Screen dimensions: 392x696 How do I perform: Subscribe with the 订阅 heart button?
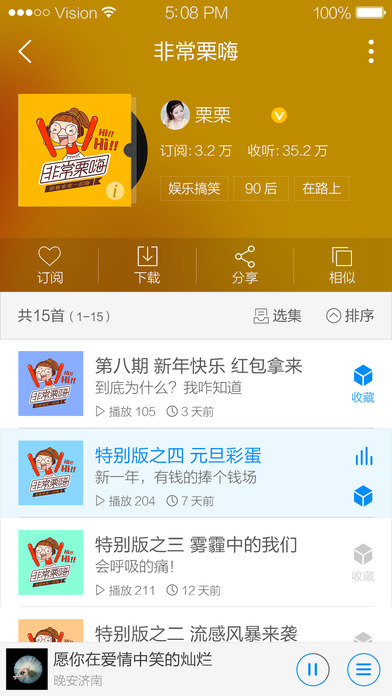(49, 265)
